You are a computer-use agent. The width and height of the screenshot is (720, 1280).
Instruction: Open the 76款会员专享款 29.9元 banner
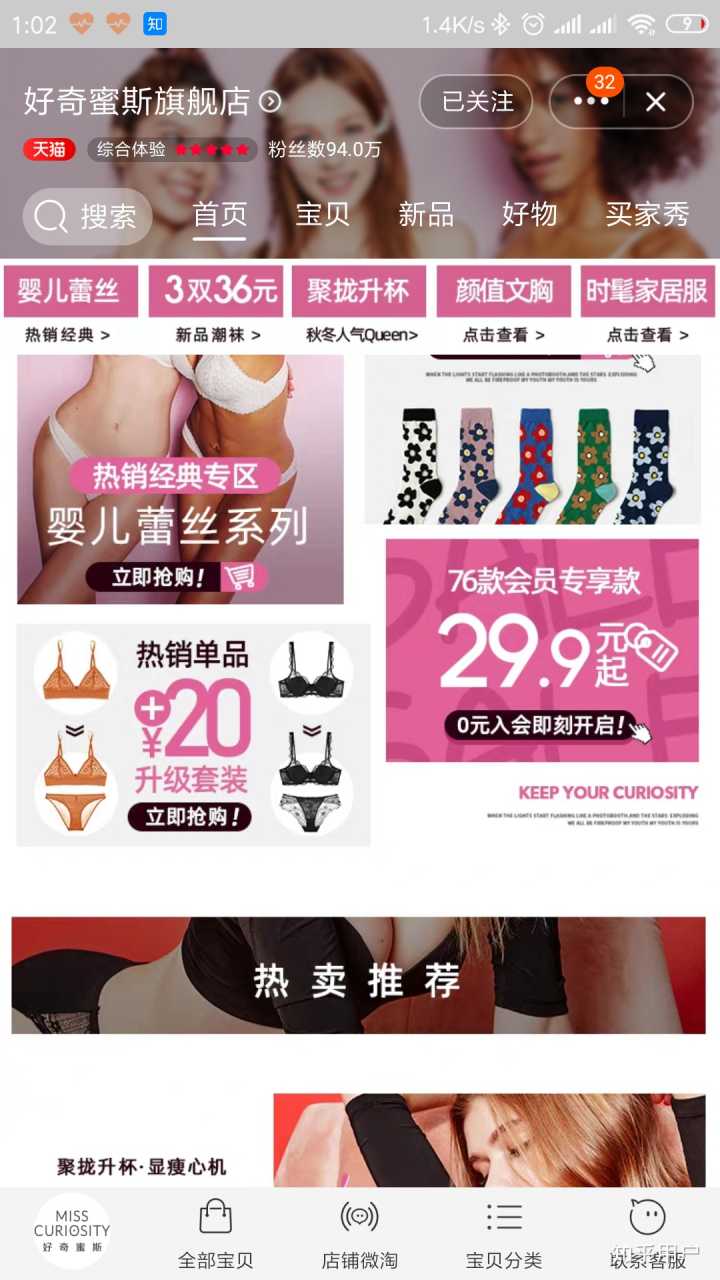[542, 650]
